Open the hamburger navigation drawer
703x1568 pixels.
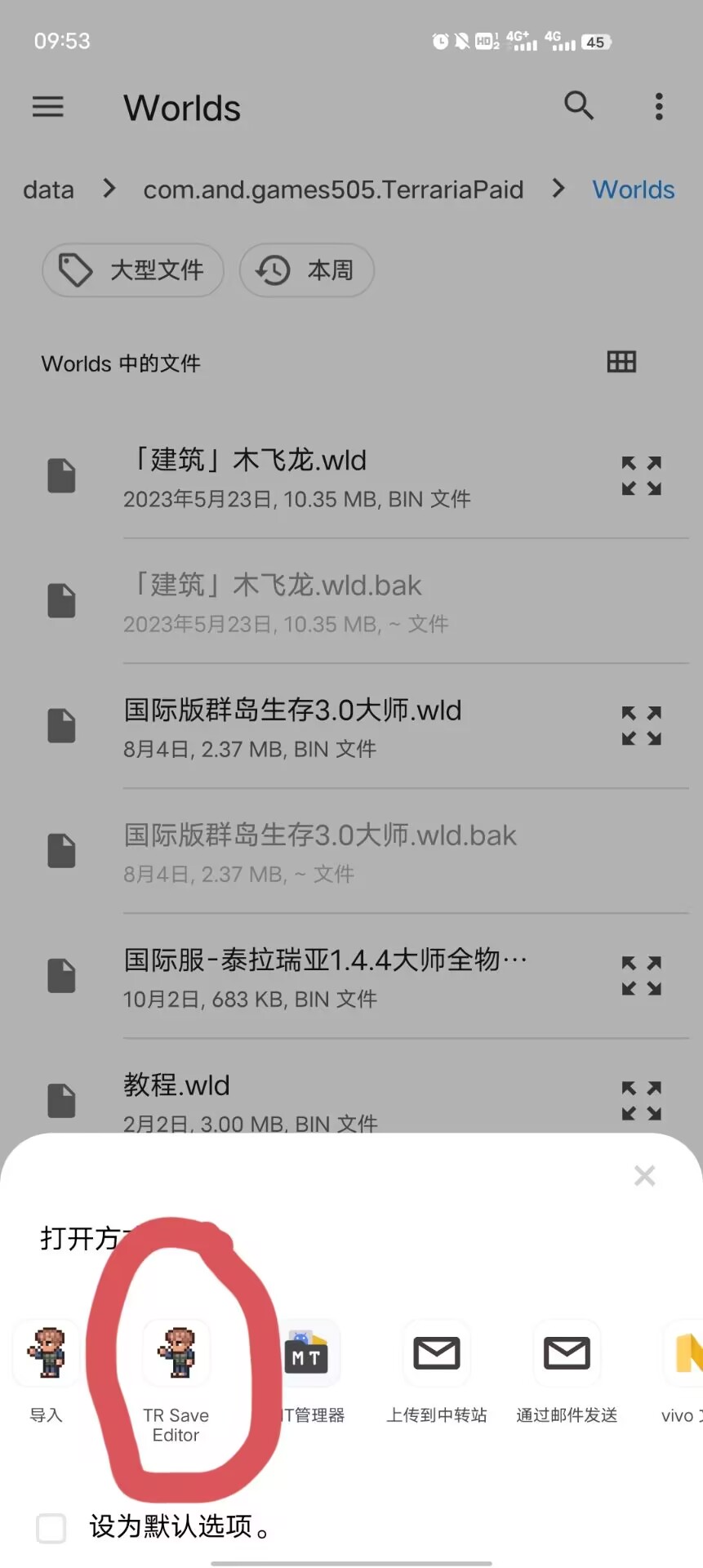click(x=48, y=107)
